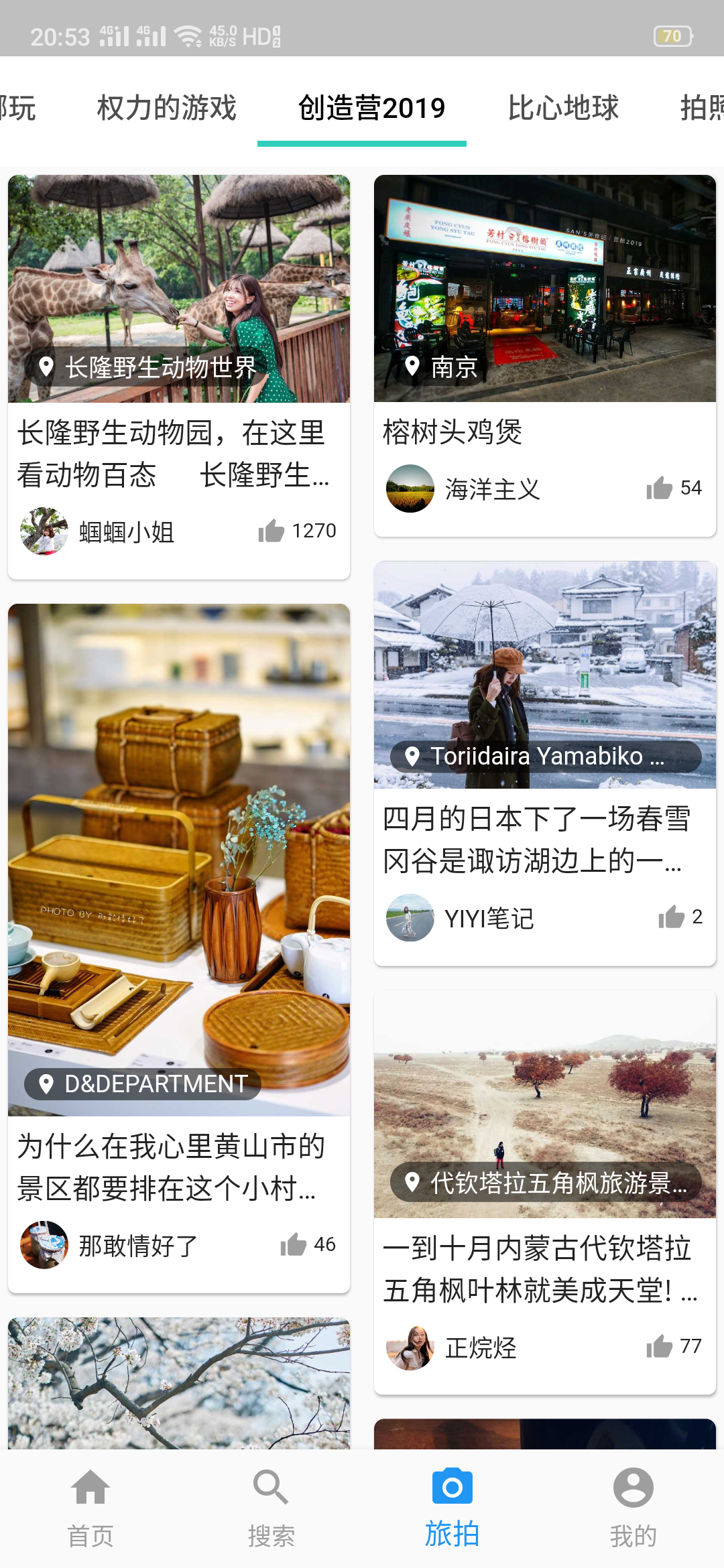Like the post by YIYI笔记
Image resolution: width=724 pixels, height=1568 pixels.
tap(672, 917)
